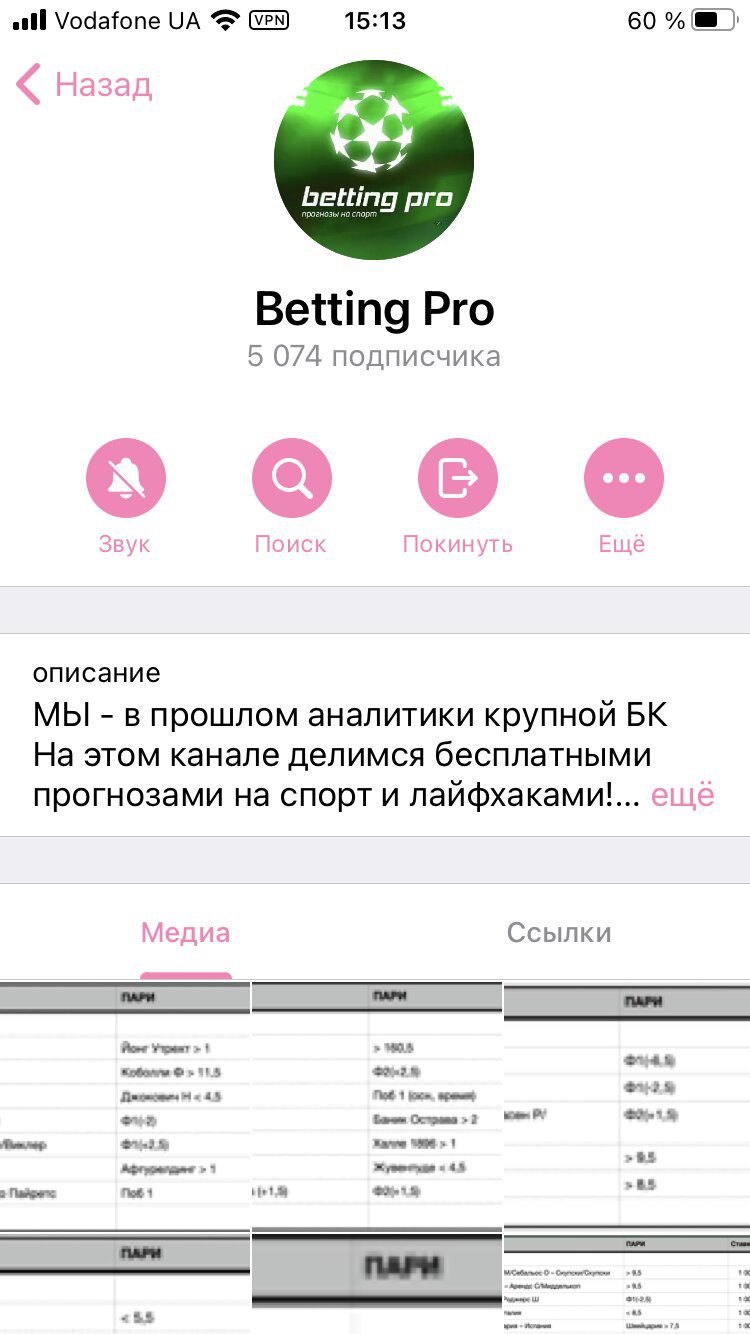Expand the description with ещё link

pos(683,795)
